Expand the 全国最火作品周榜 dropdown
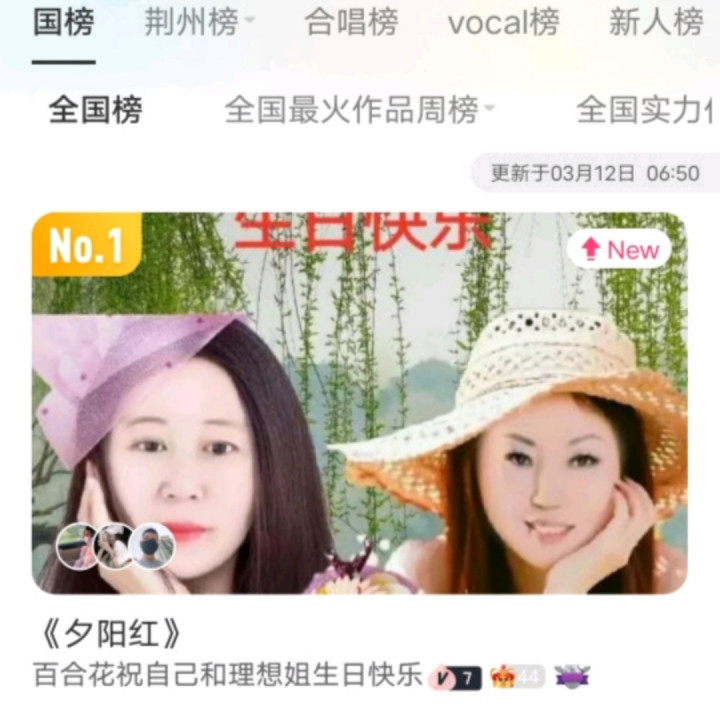720x720 pixels. 359,110
